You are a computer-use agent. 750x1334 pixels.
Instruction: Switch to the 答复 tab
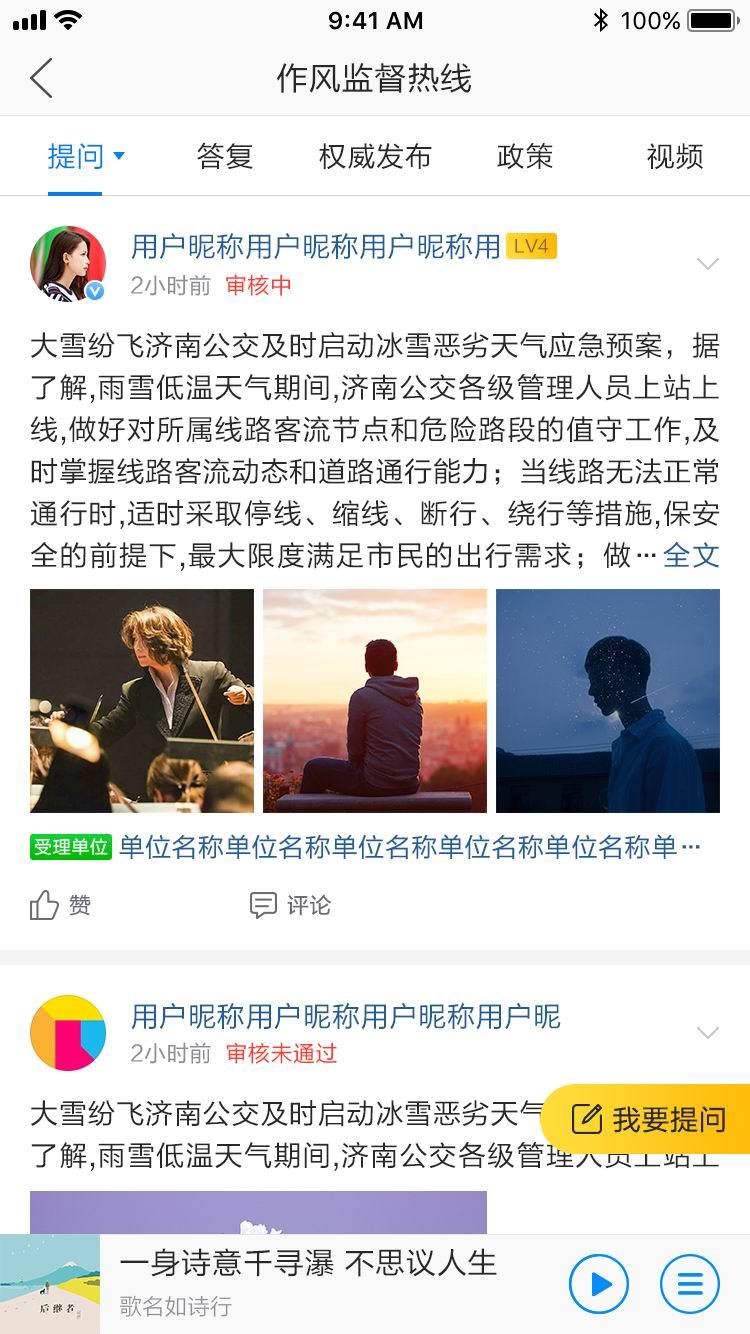tap(225, 156)
